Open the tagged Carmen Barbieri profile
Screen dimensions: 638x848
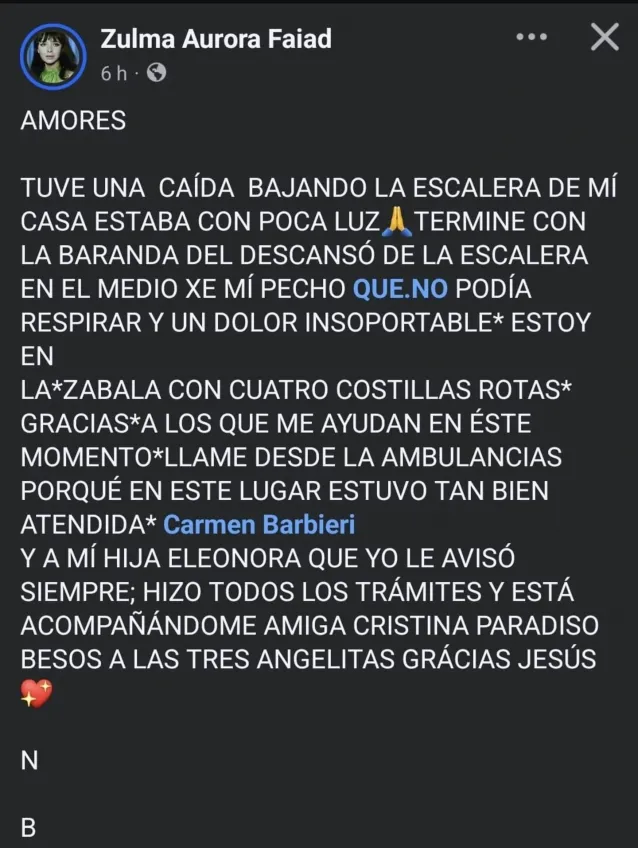[x=259, y=524]
